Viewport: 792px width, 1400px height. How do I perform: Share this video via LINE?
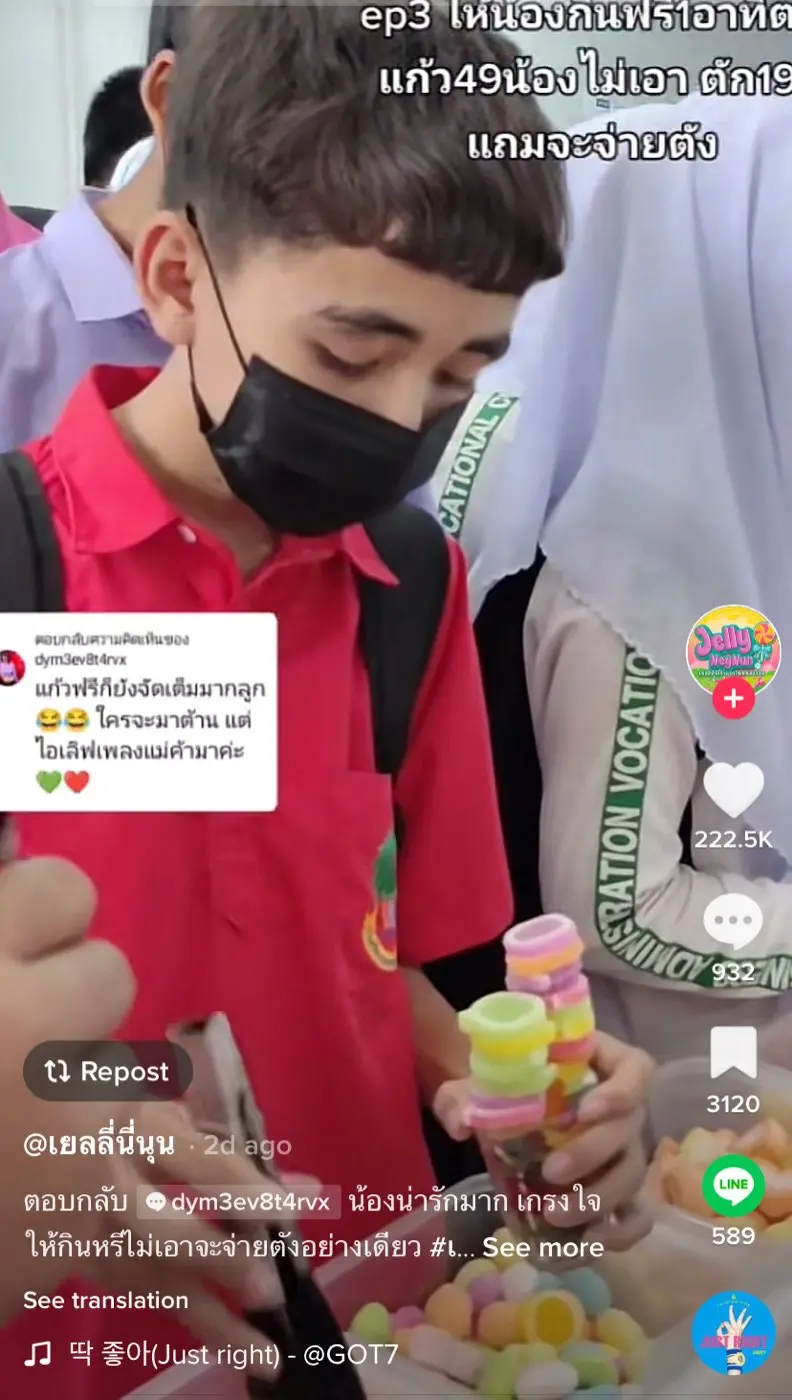pos(733,1186)
